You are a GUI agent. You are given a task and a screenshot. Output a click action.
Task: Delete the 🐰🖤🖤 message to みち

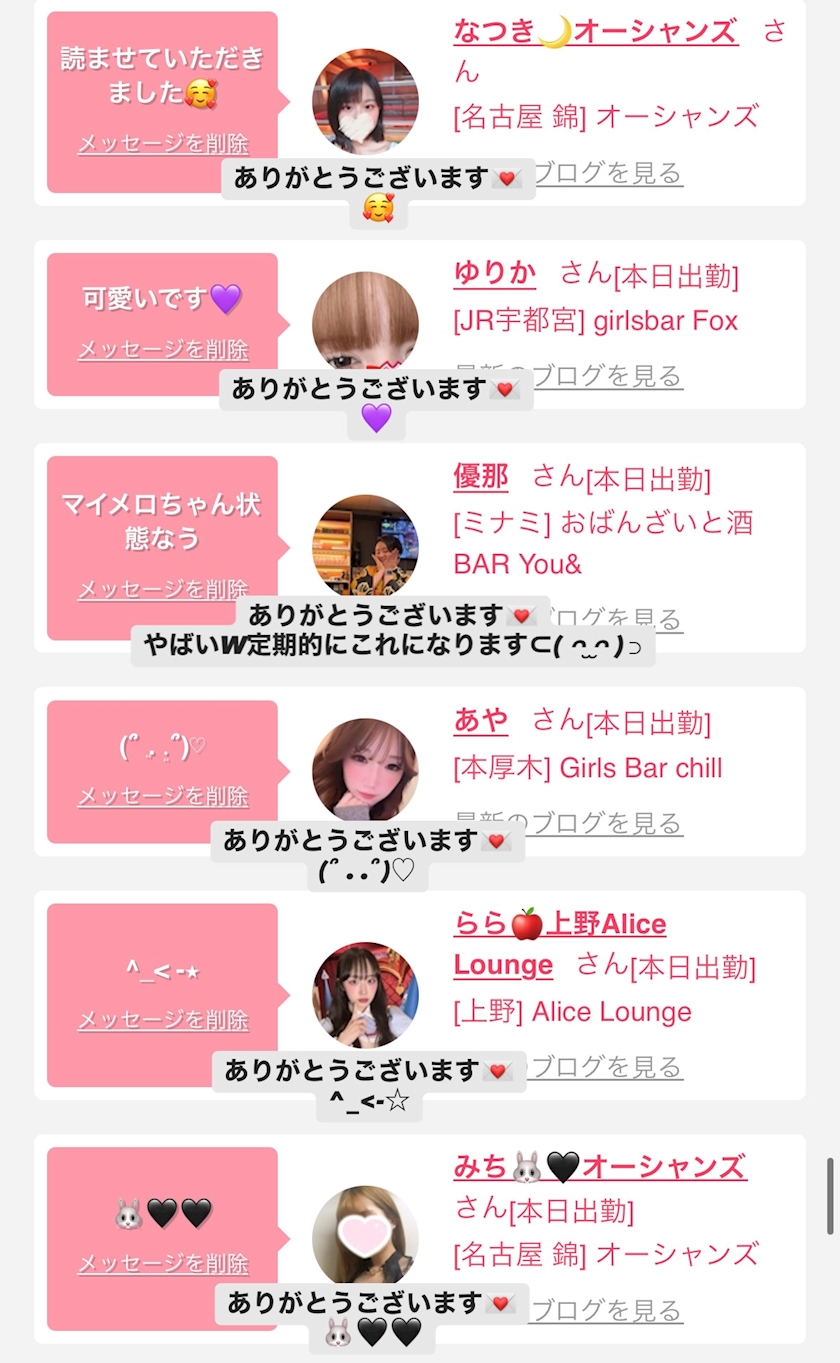(x=163, y=1264)
